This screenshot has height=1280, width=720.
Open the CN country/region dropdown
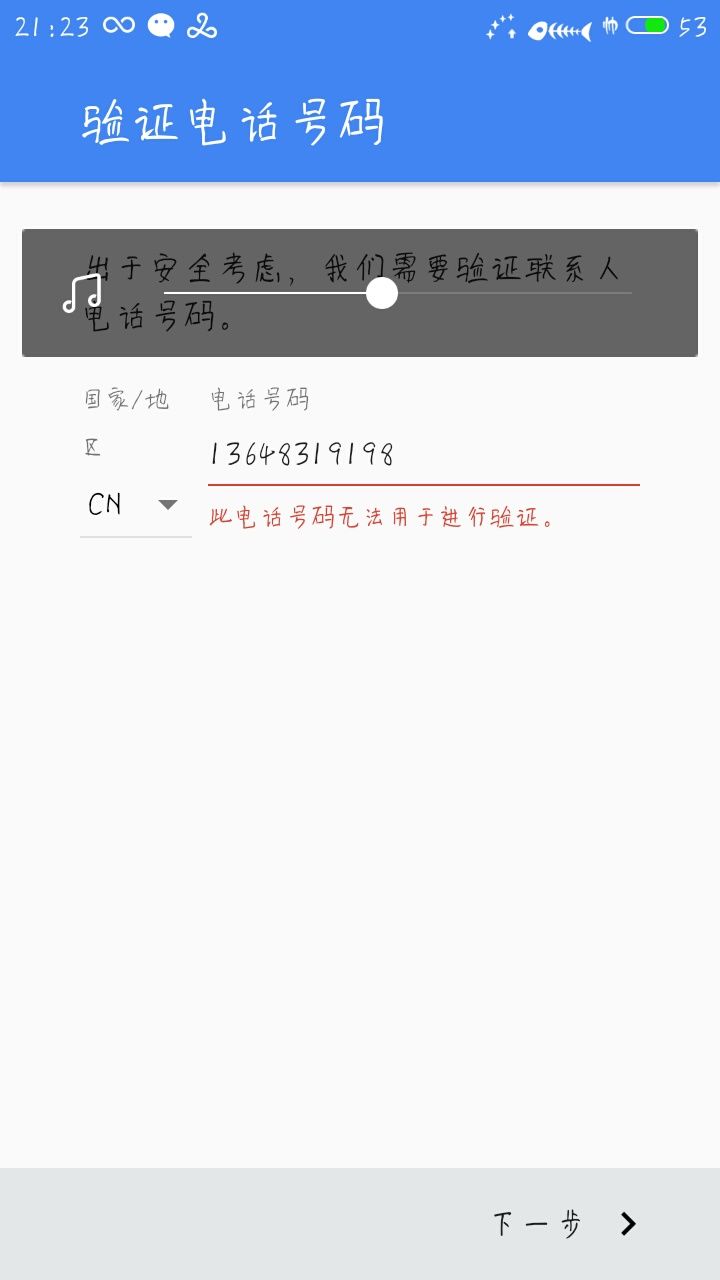(x=135, y=505)
